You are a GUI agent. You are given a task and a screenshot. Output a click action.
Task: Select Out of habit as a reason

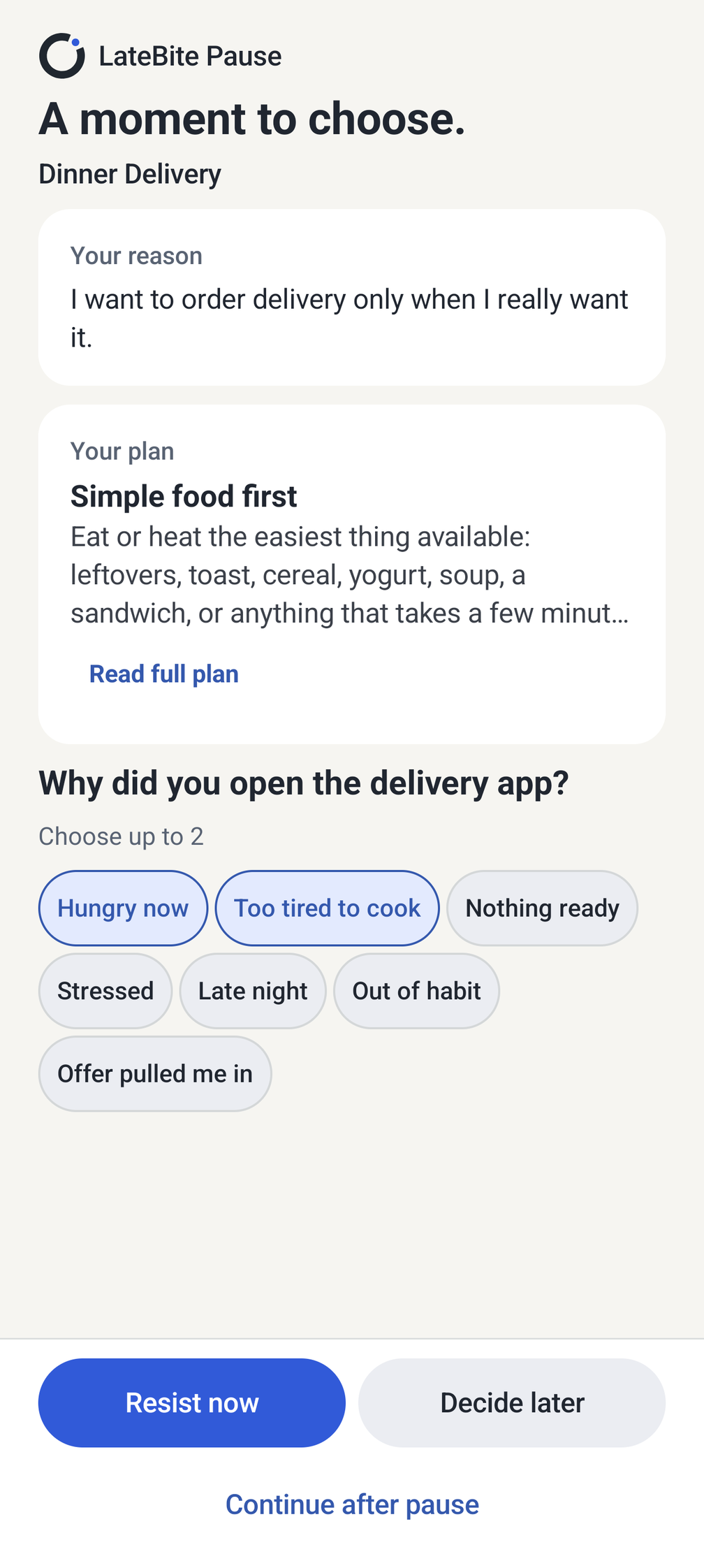(x=416, y=991)
